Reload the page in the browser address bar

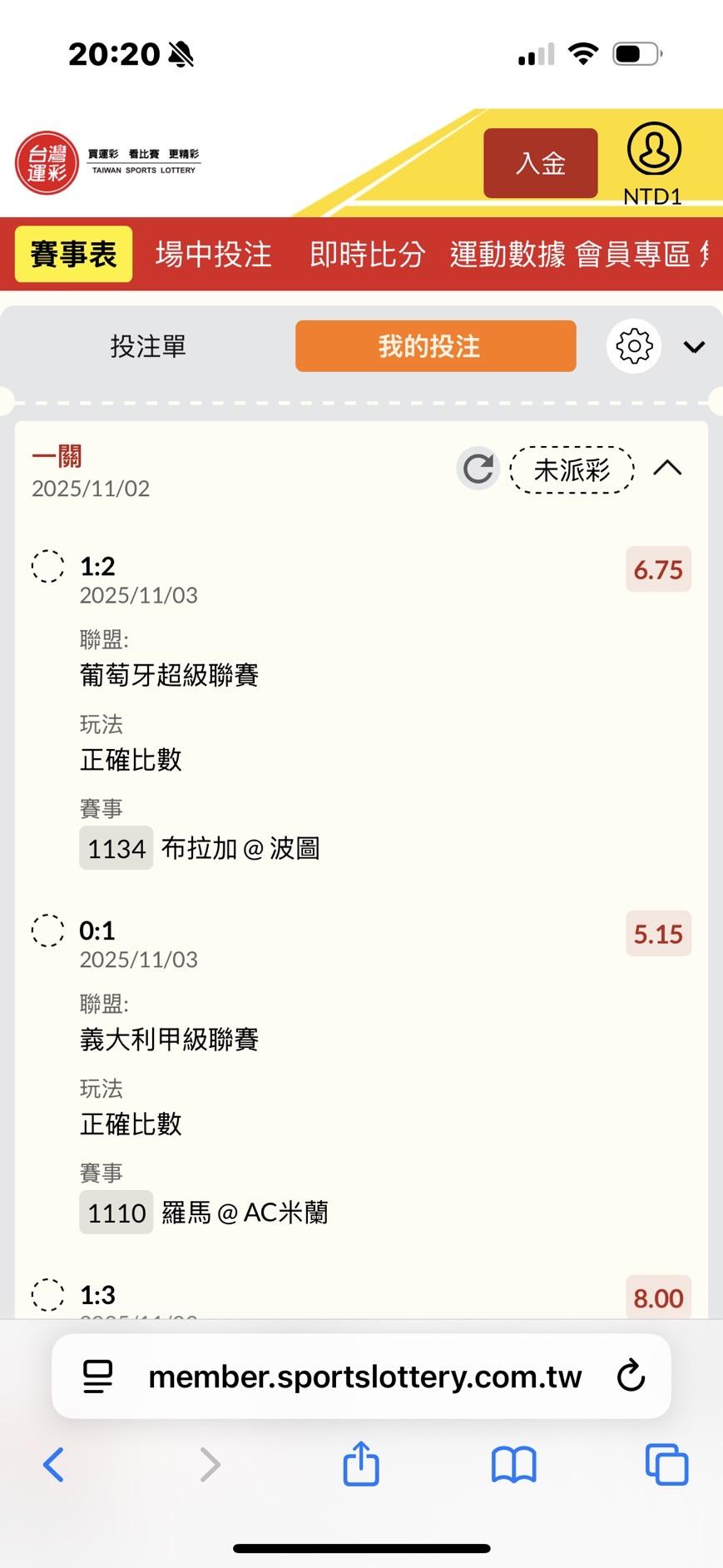tap(631, 1377)
